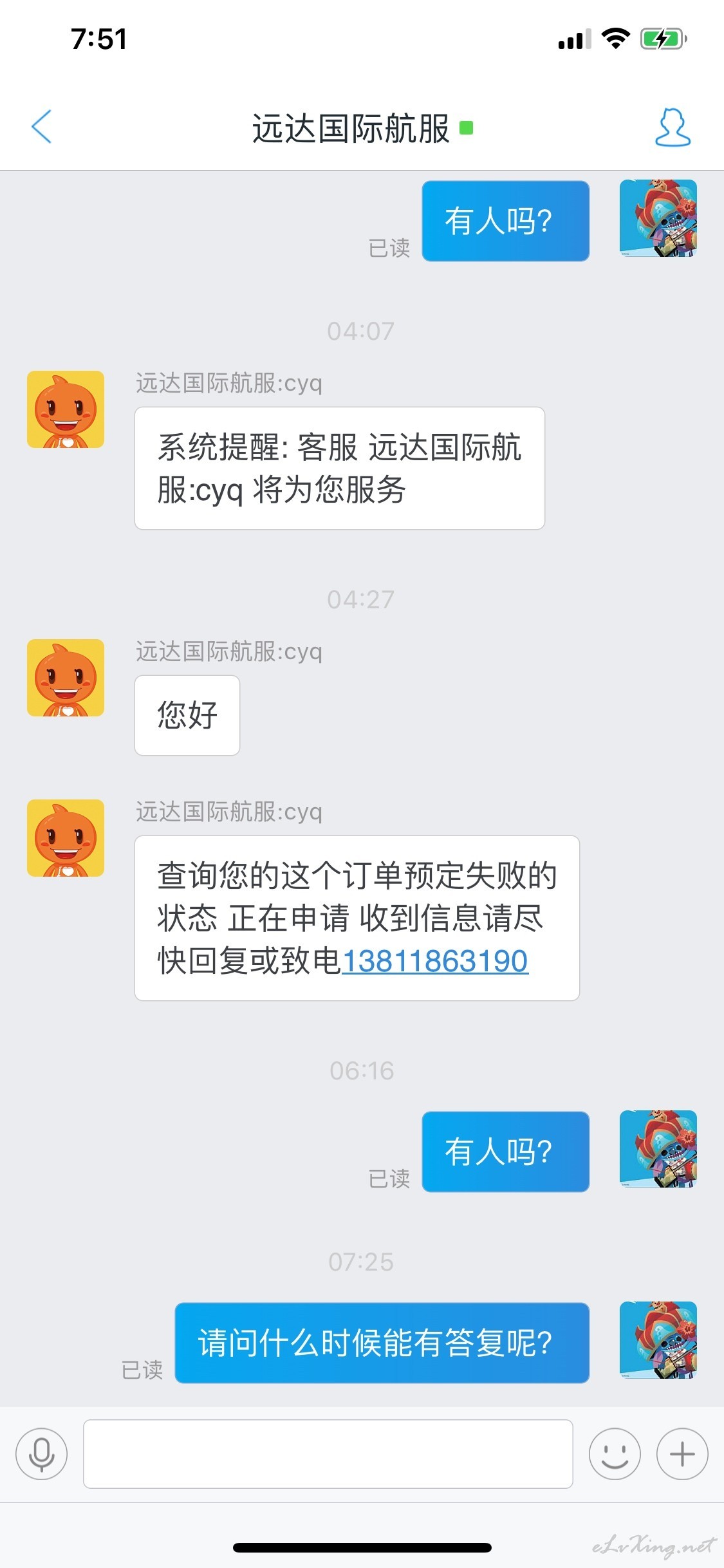
Task: Open the contact profile icon
Action: point(673,127)
